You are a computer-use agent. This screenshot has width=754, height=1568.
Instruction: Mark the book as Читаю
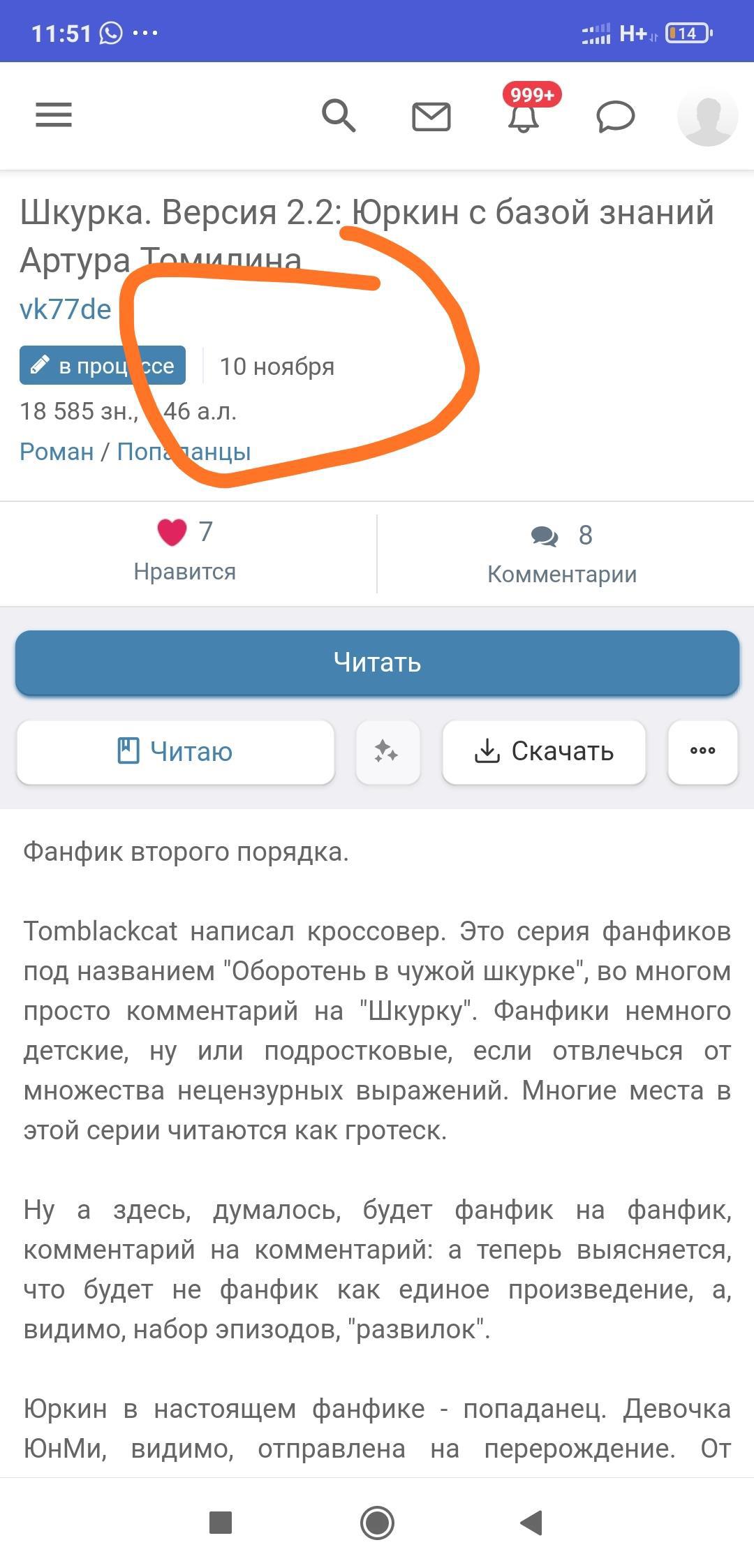click(x=175, y=752)
